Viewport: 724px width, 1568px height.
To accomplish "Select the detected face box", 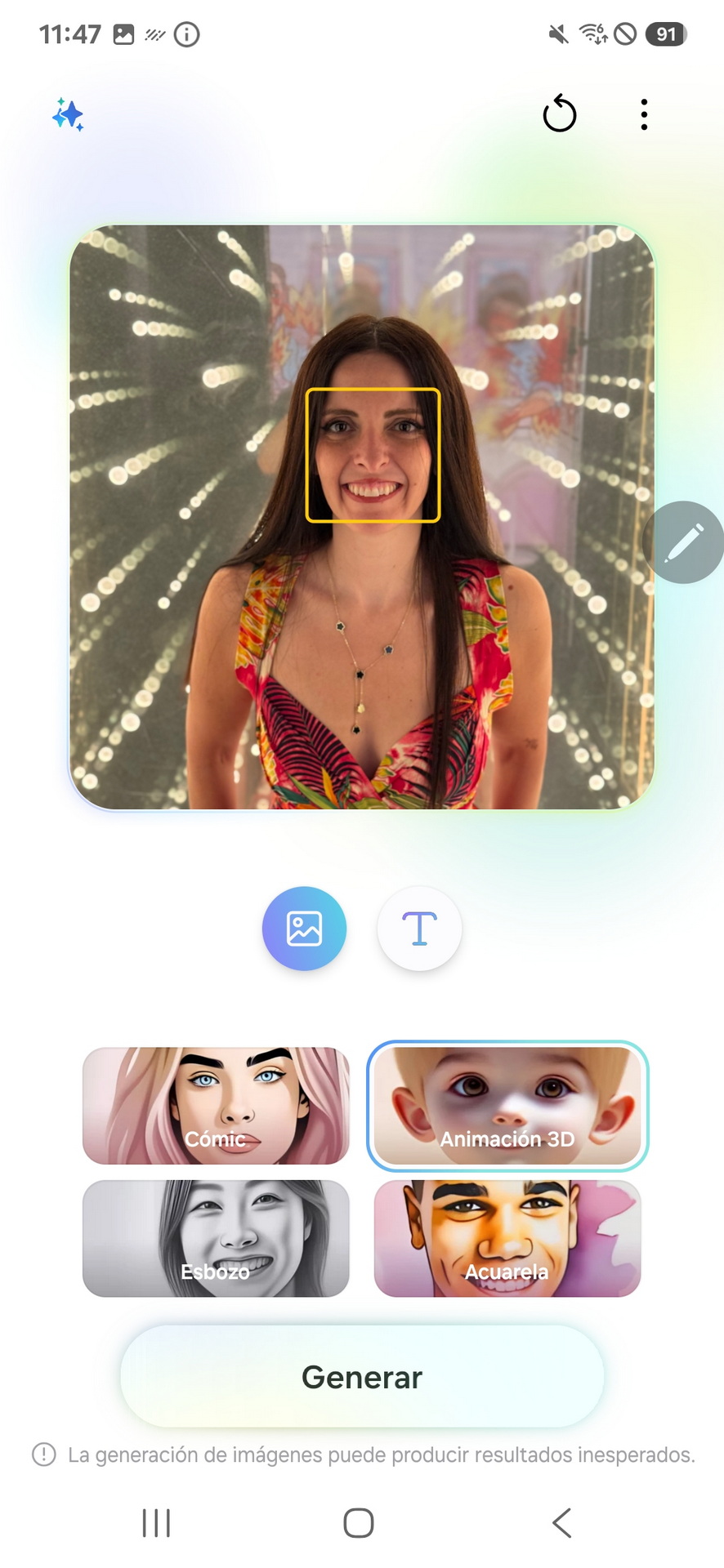I will coord(373,455).
